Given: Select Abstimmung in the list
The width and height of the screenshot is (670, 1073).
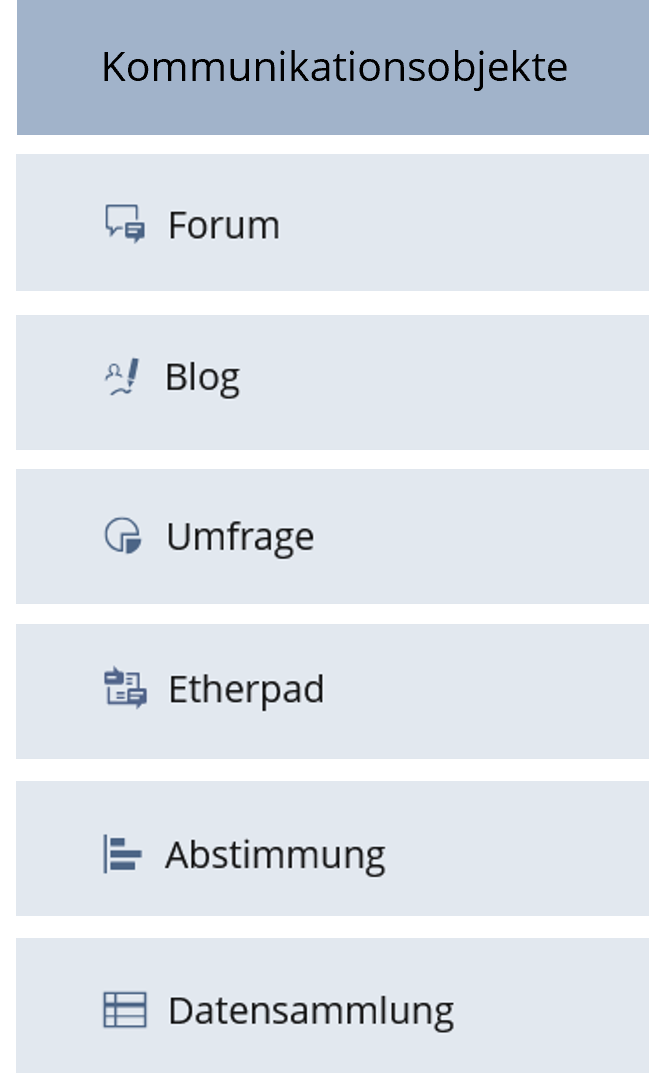Looking at the screenshot, I should pyautogui.click(x=275, y=855).
